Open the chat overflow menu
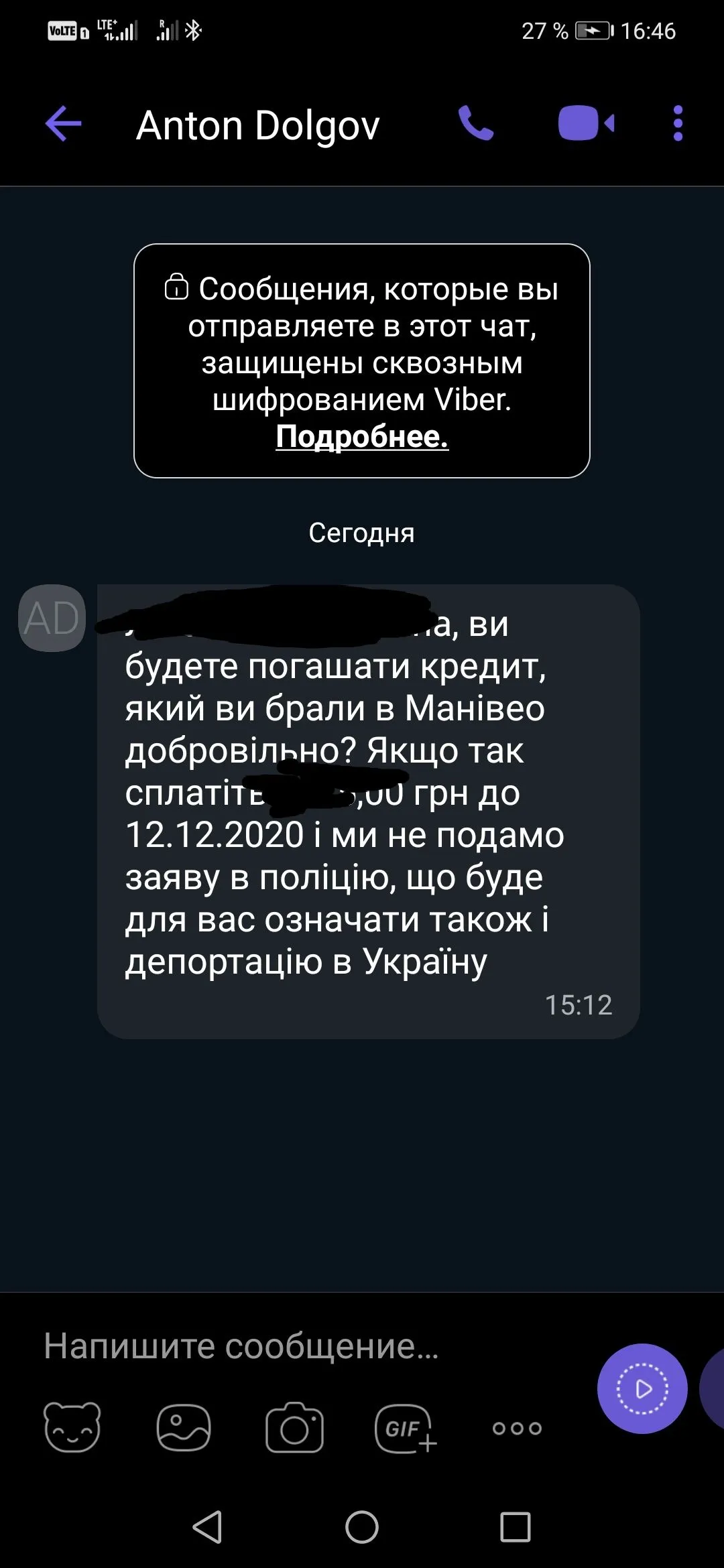 (678, 124)
